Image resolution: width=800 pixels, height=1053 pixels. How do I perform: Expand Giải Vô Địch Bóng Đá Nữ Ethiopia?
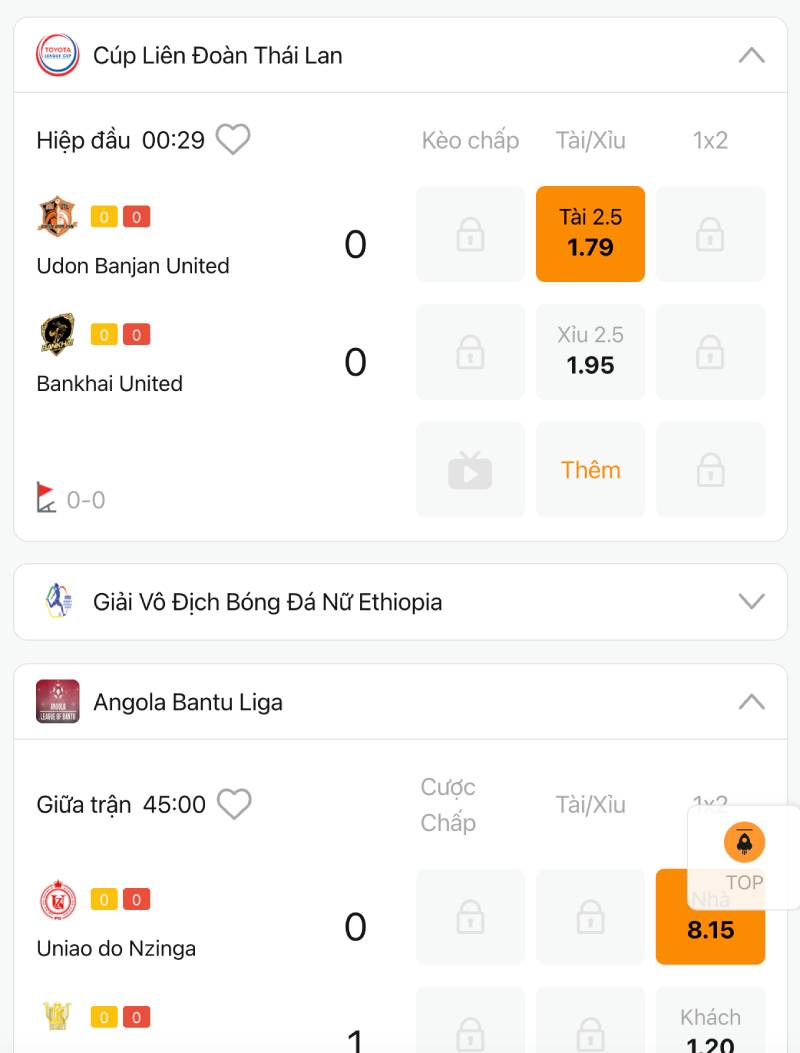coord(751,601)
